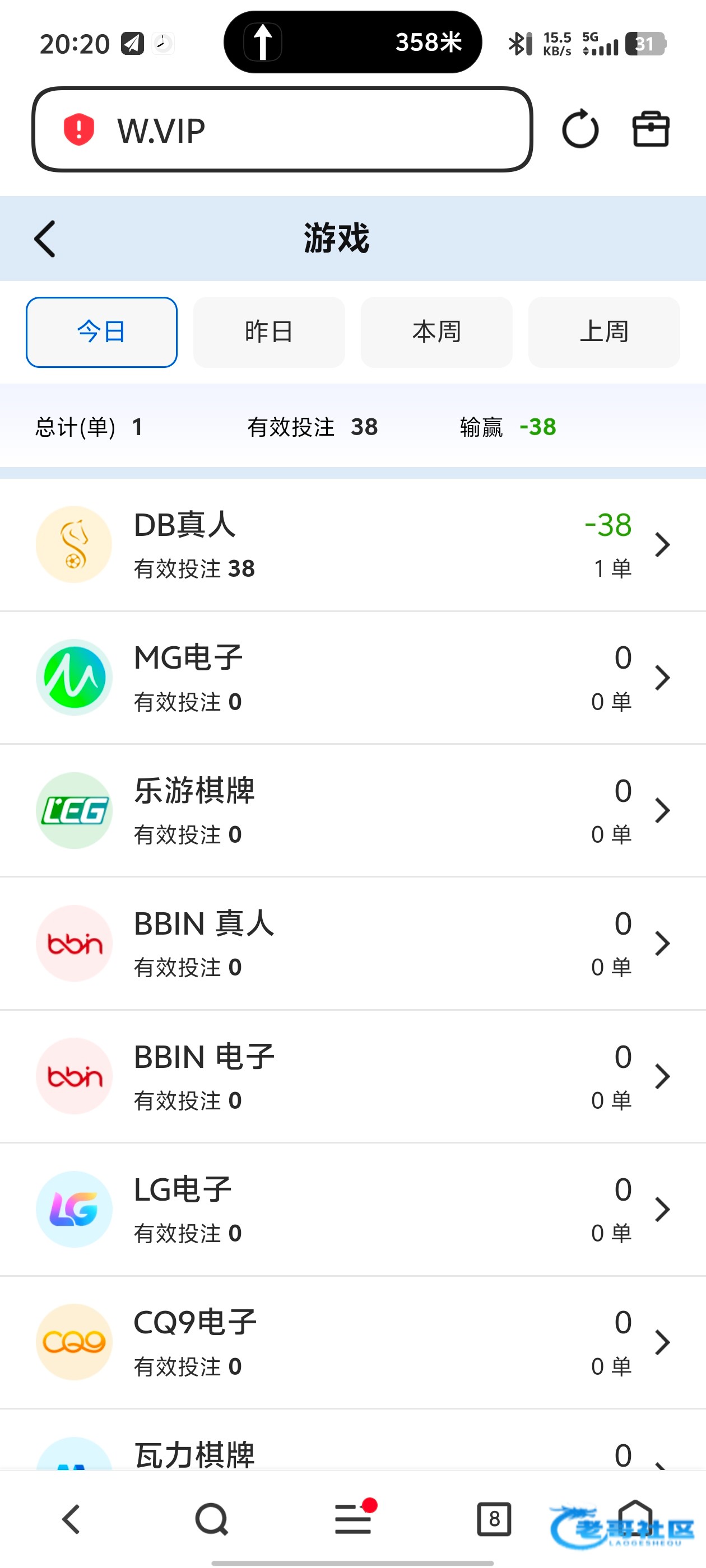Open the BBIN 电子 record row
706x1568 pixels.
352,1077
